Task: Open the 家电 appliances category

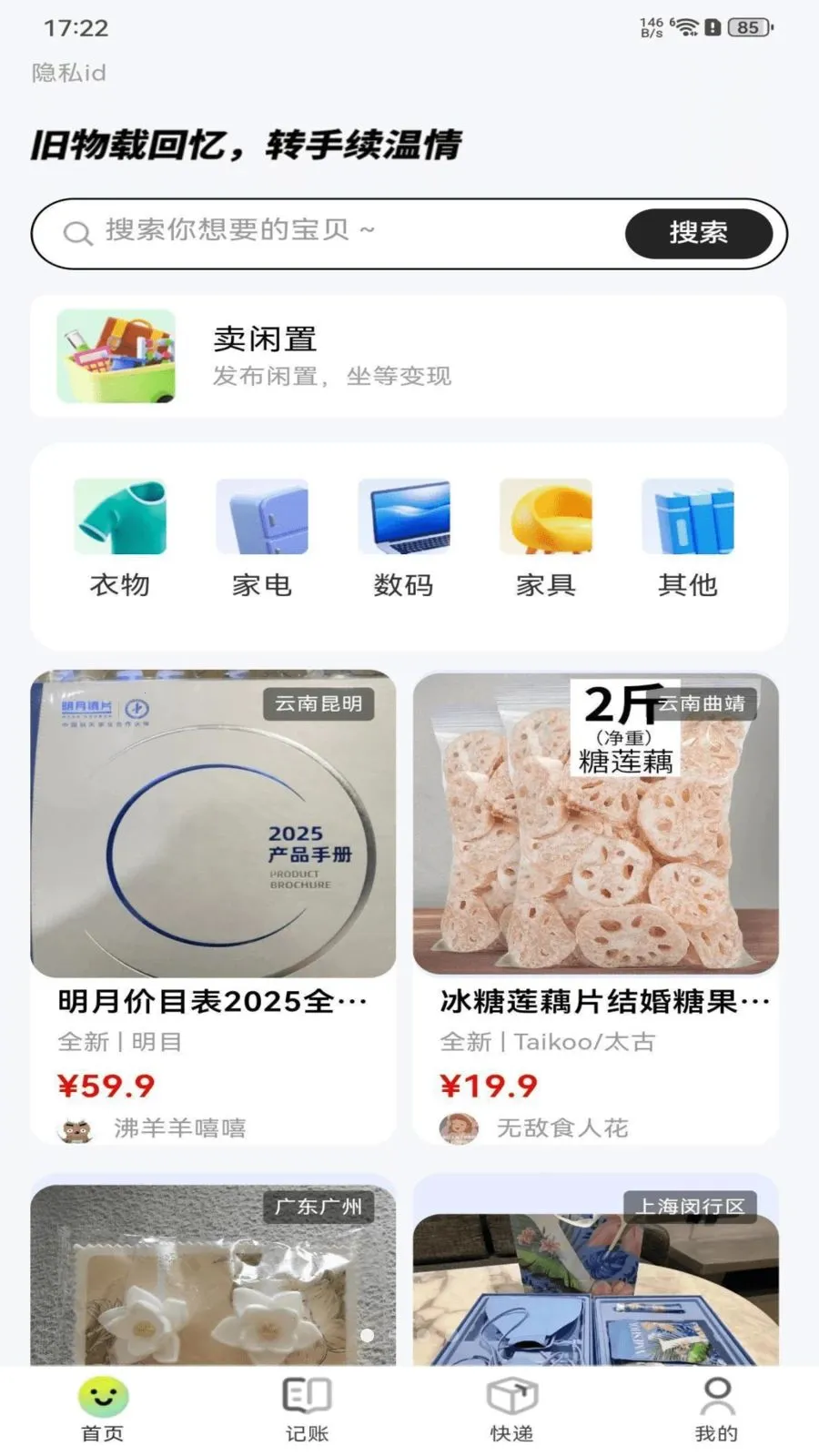Action: (262, 539)
